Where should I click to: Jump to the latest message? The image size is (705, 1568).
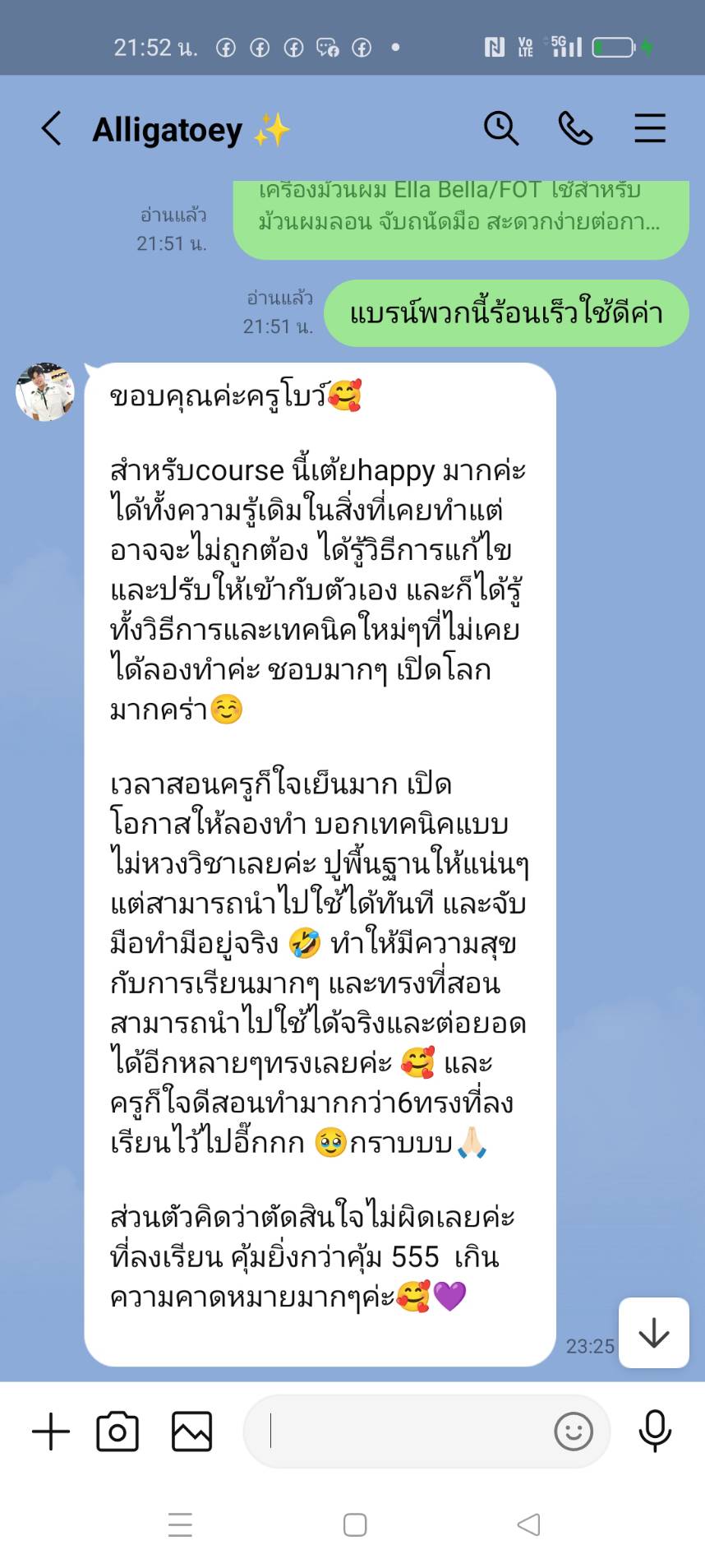click(653, 1333)
